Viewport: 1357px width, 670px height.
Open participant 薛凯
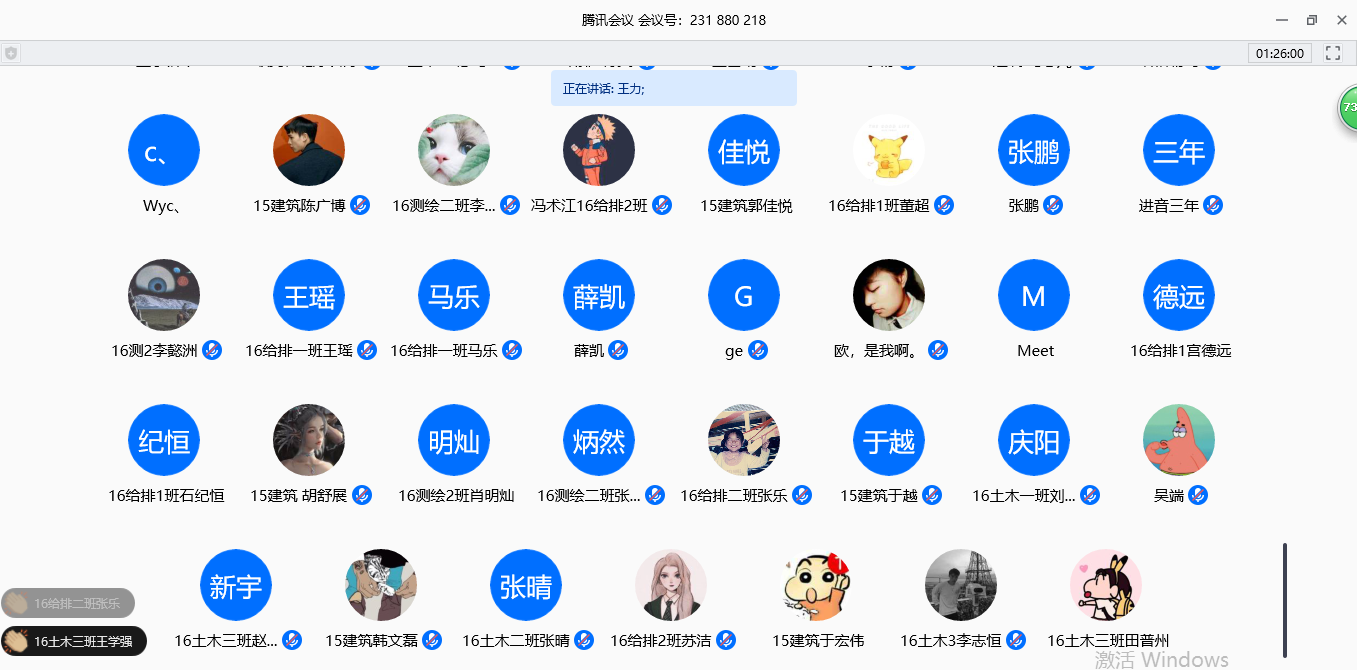[x=599, y=295]
